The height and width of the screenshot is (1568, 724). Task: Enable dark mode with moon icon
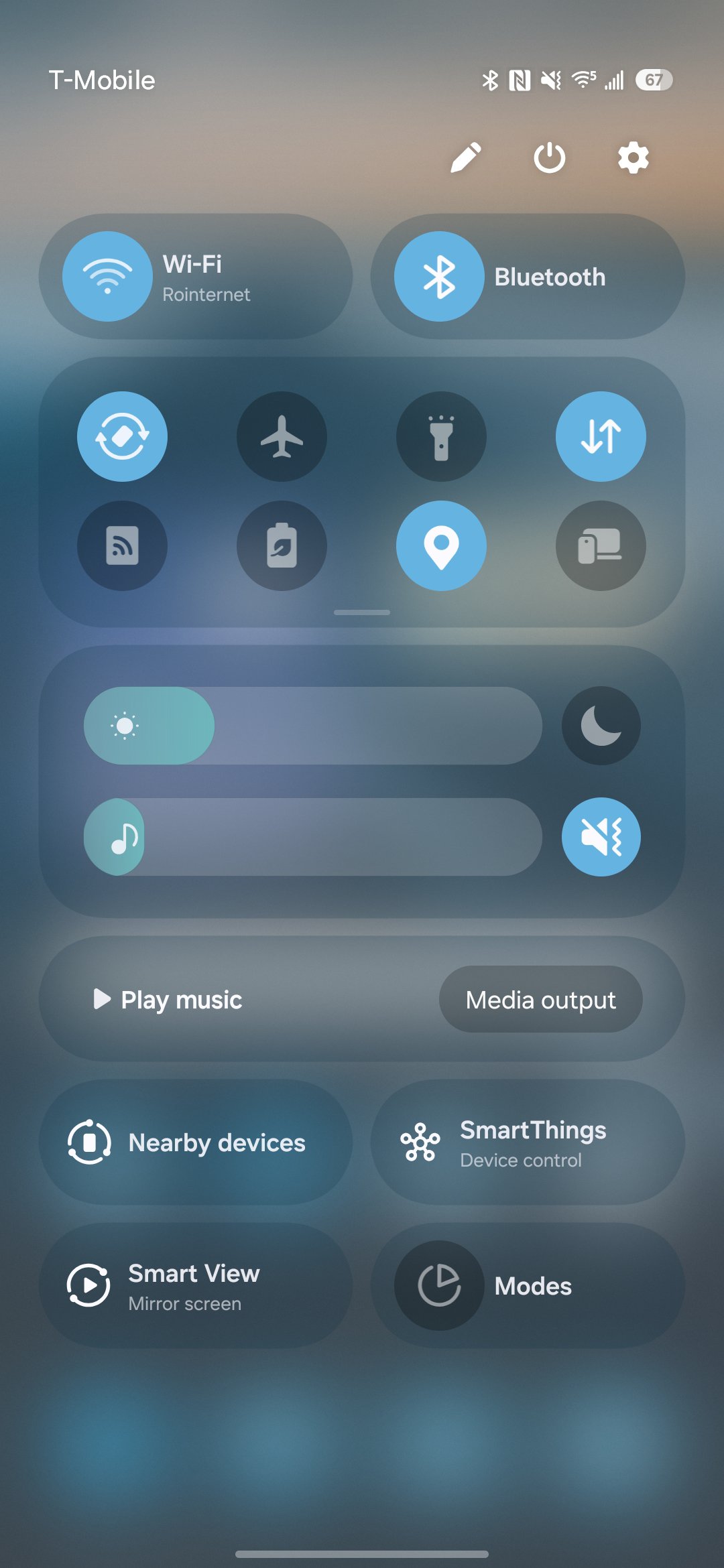coord(601,726)
